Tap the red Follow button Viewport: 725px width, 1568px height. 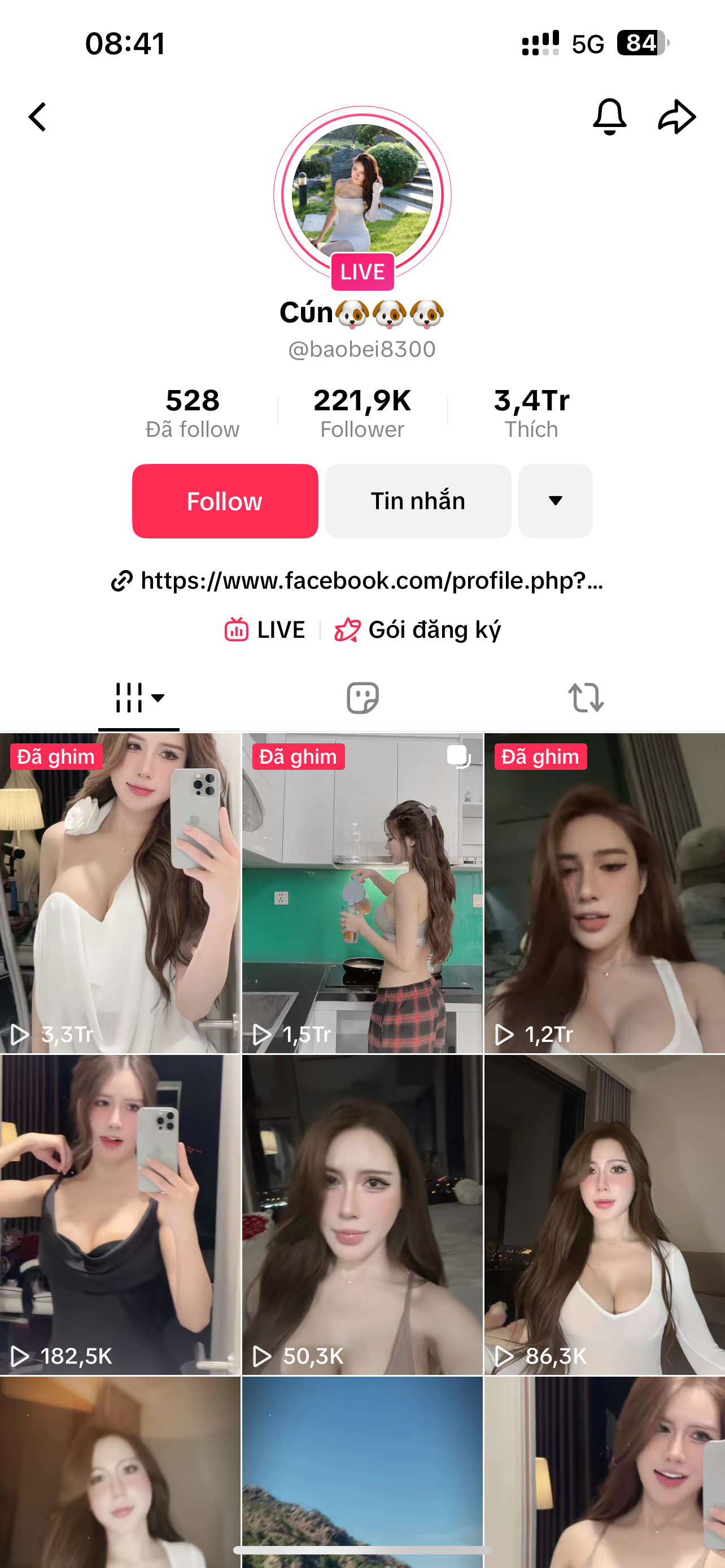click(225, 501)
